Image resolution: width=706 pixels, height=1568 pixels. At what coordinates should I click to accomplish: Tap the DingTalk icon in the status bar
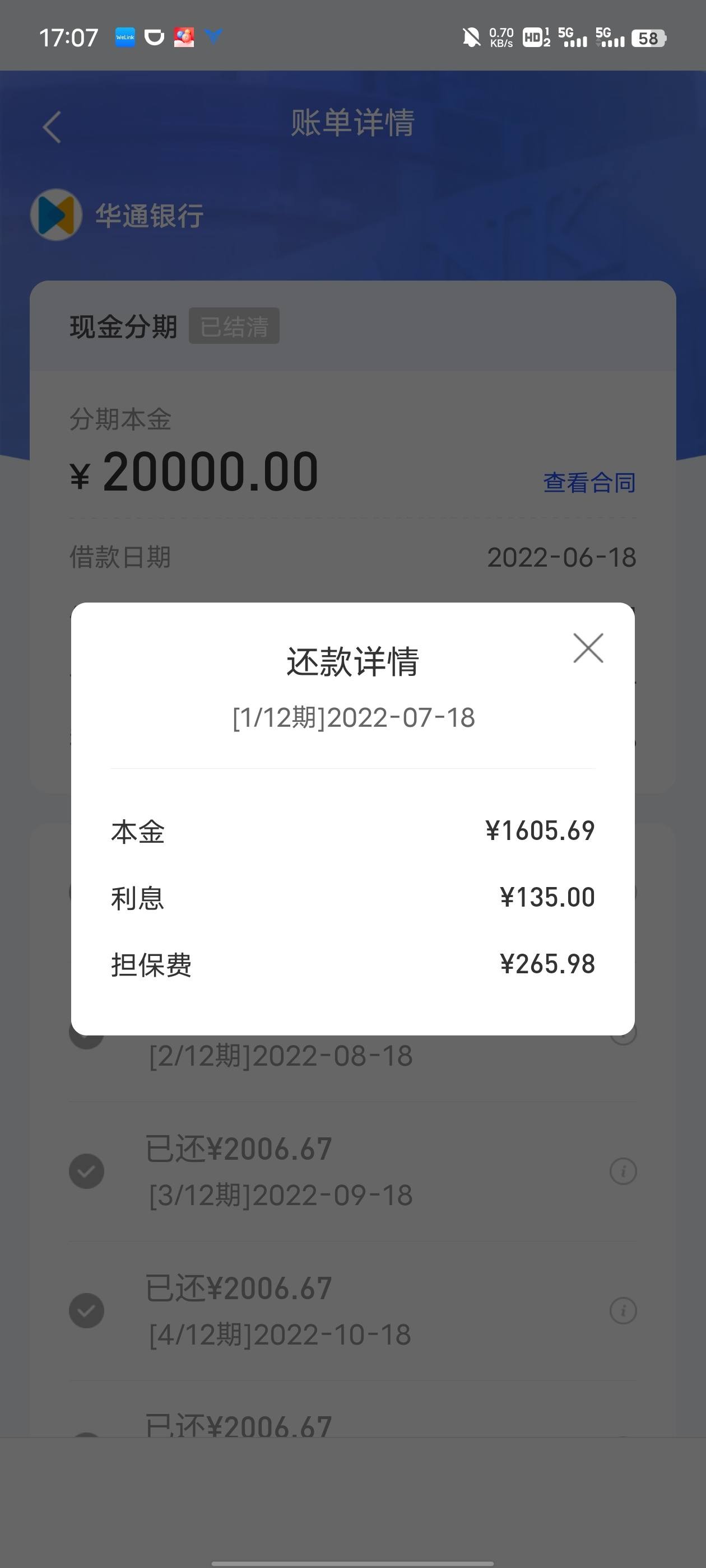click(155, 37)
